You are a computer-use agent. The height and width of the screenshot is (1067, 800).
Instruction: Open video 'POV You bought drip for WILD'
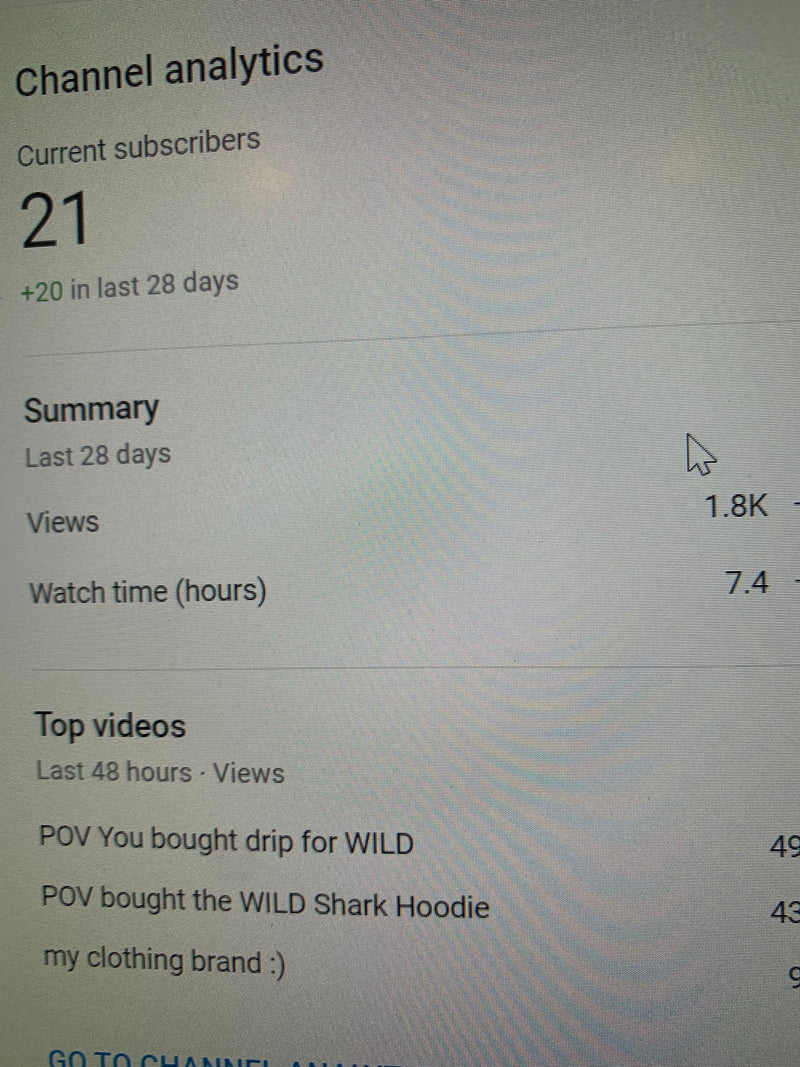pyautogui.click(x=226, y=840)
